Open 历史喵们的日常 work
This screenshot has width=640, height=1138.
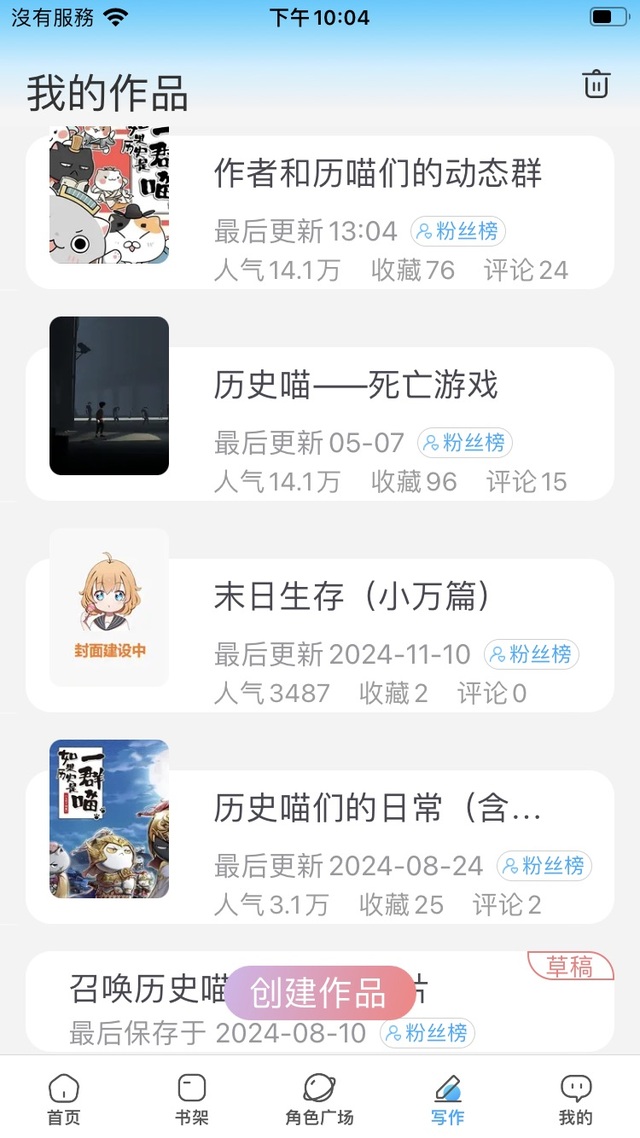(320, 846)
